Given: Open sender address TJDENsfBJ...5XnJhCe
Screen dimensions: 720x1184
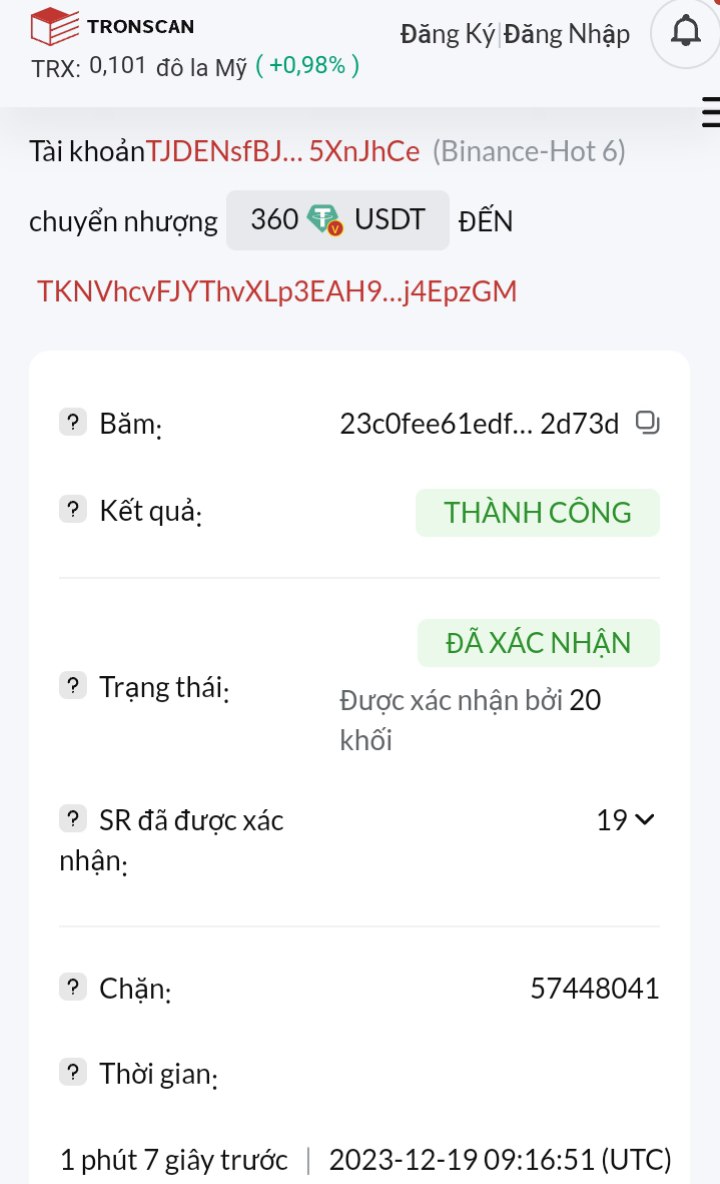Looking at the screenshot, I should (x=283, y=152).
